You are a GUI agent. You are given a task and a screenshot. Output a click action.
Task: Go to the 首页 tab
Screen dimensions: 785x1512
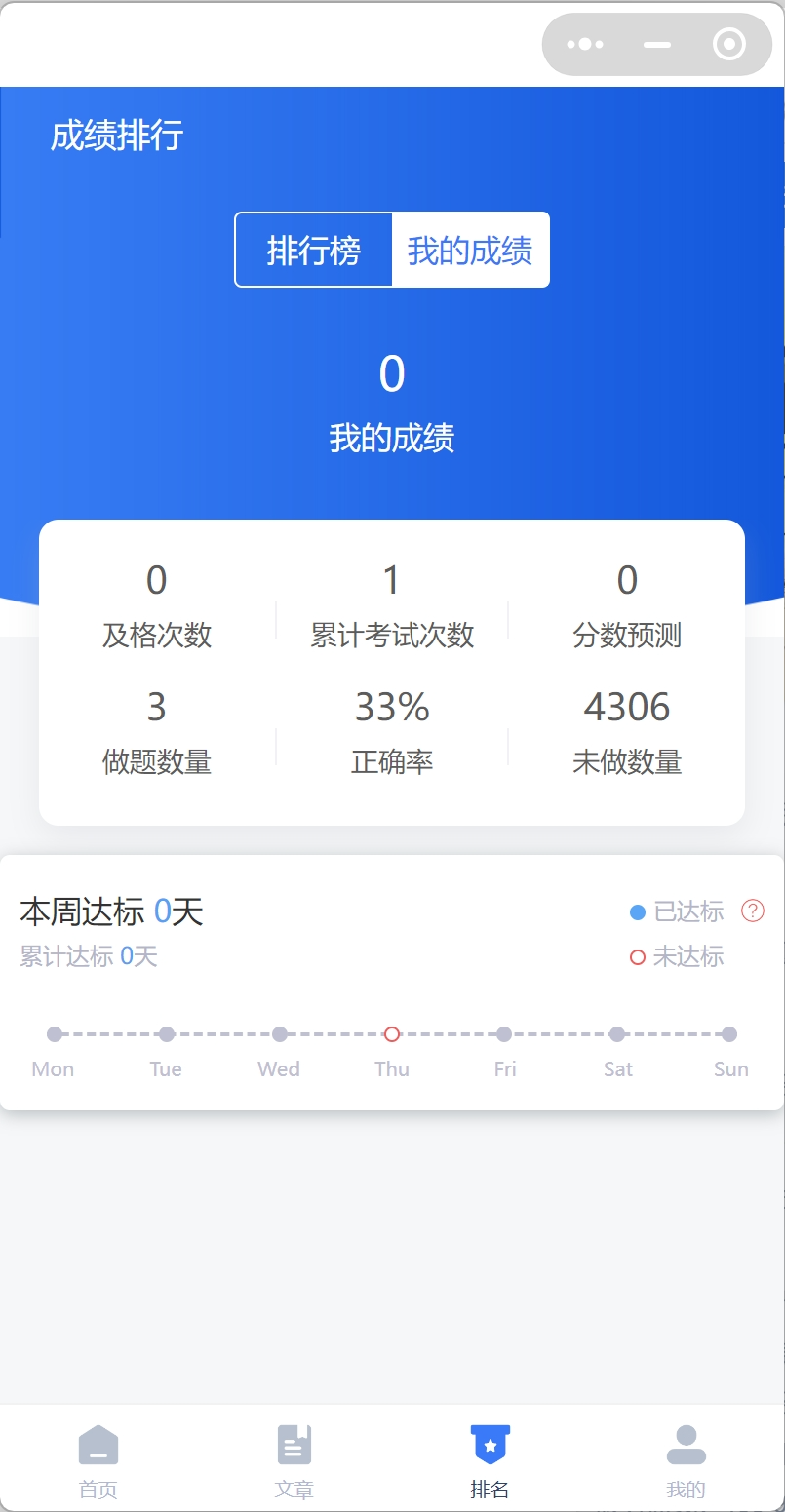click(98, 1458)
